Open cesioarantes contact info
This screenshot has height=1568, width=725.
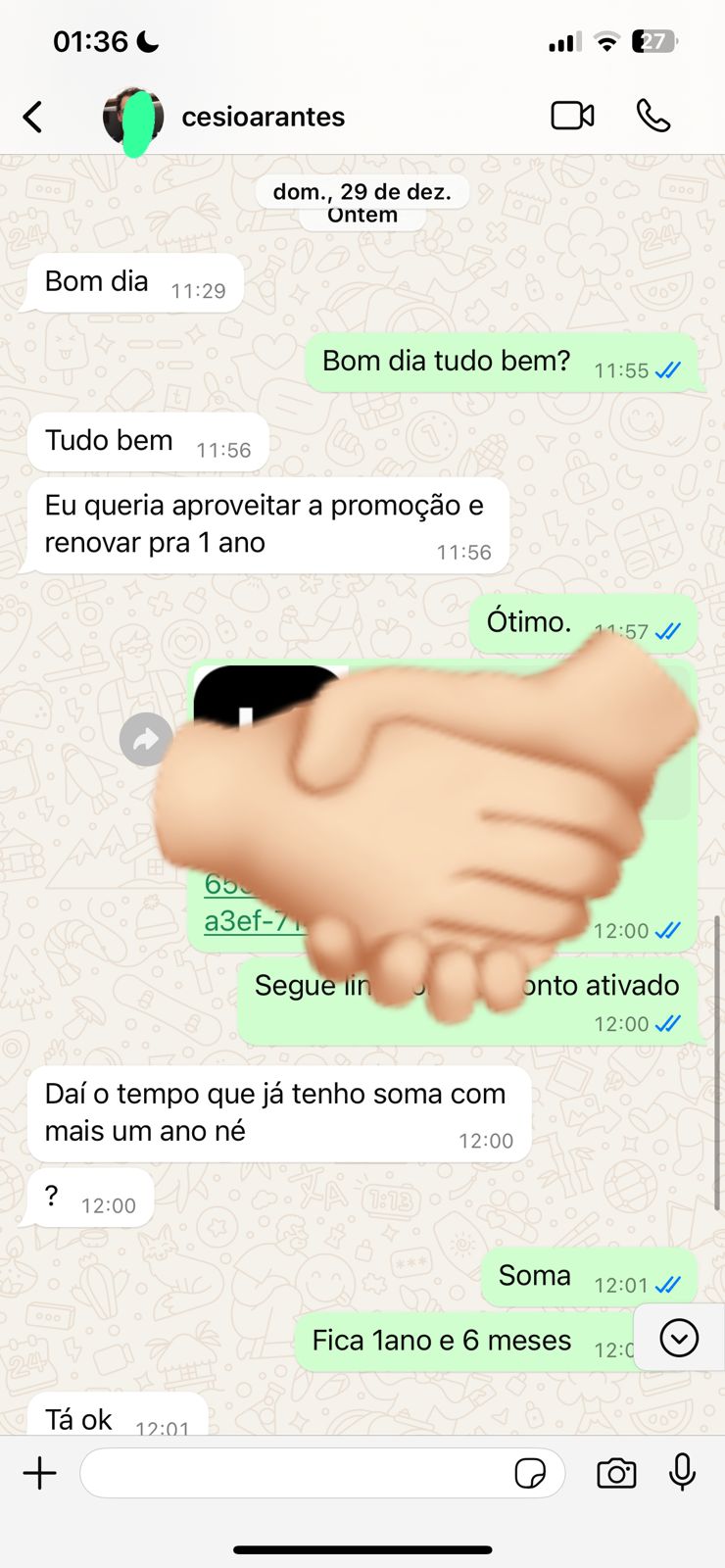[263, 117]
